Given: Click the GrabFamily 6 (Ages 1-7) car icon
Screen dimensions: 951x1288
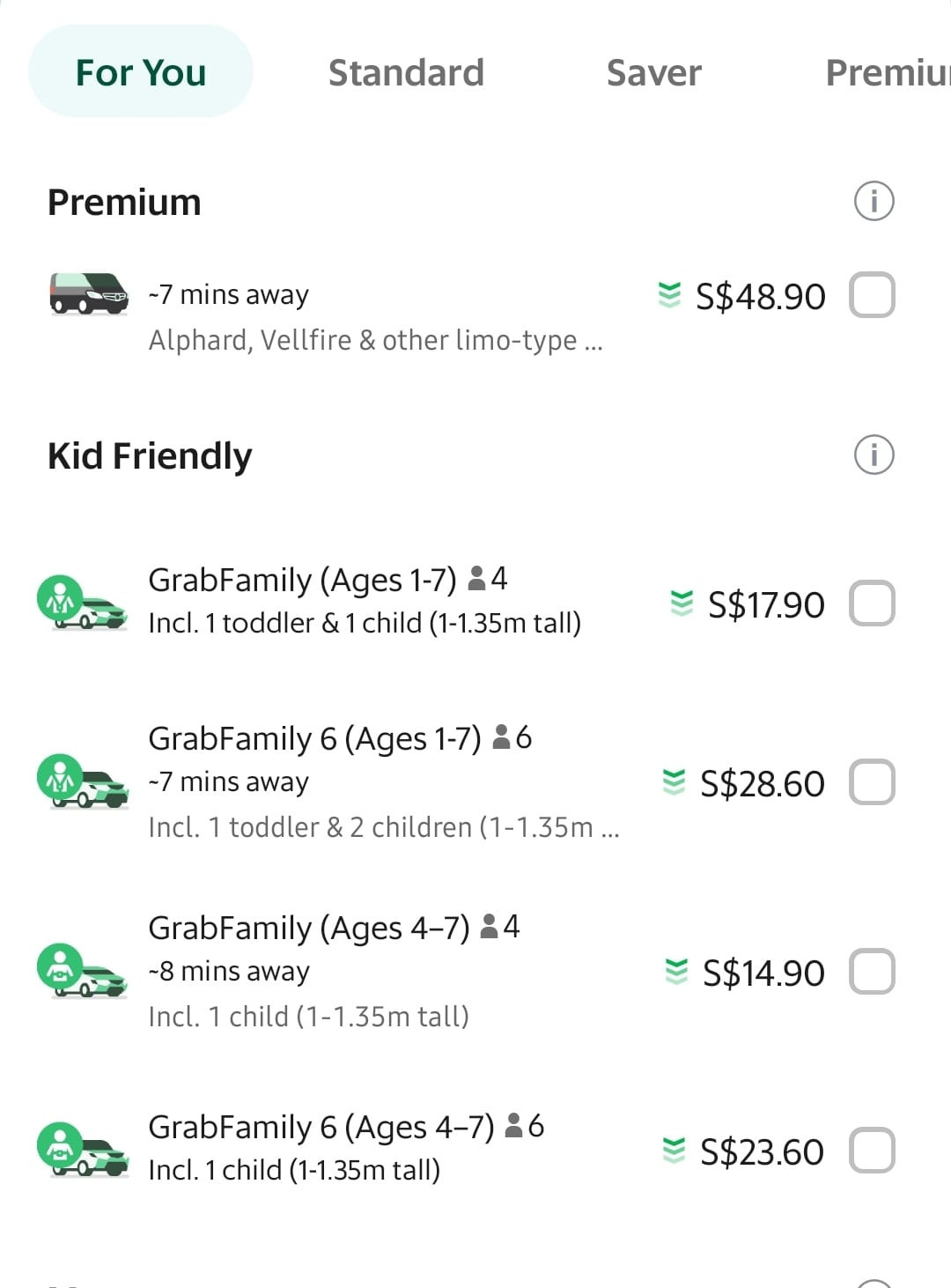Looking at the screenshot, I should pos(82,782).
